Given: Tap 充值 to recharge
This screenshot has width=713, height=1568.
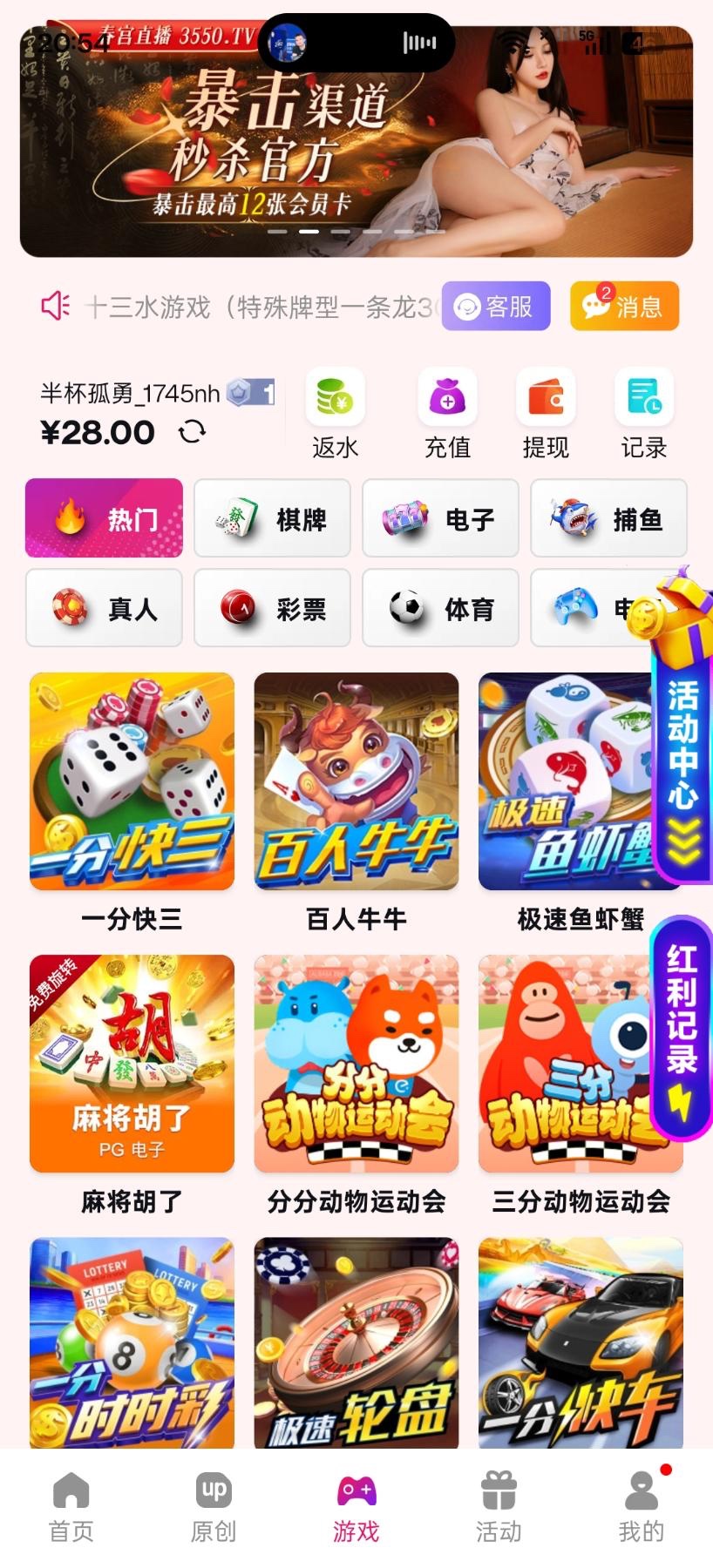Looking at the screenshot, I should [447, 413].
